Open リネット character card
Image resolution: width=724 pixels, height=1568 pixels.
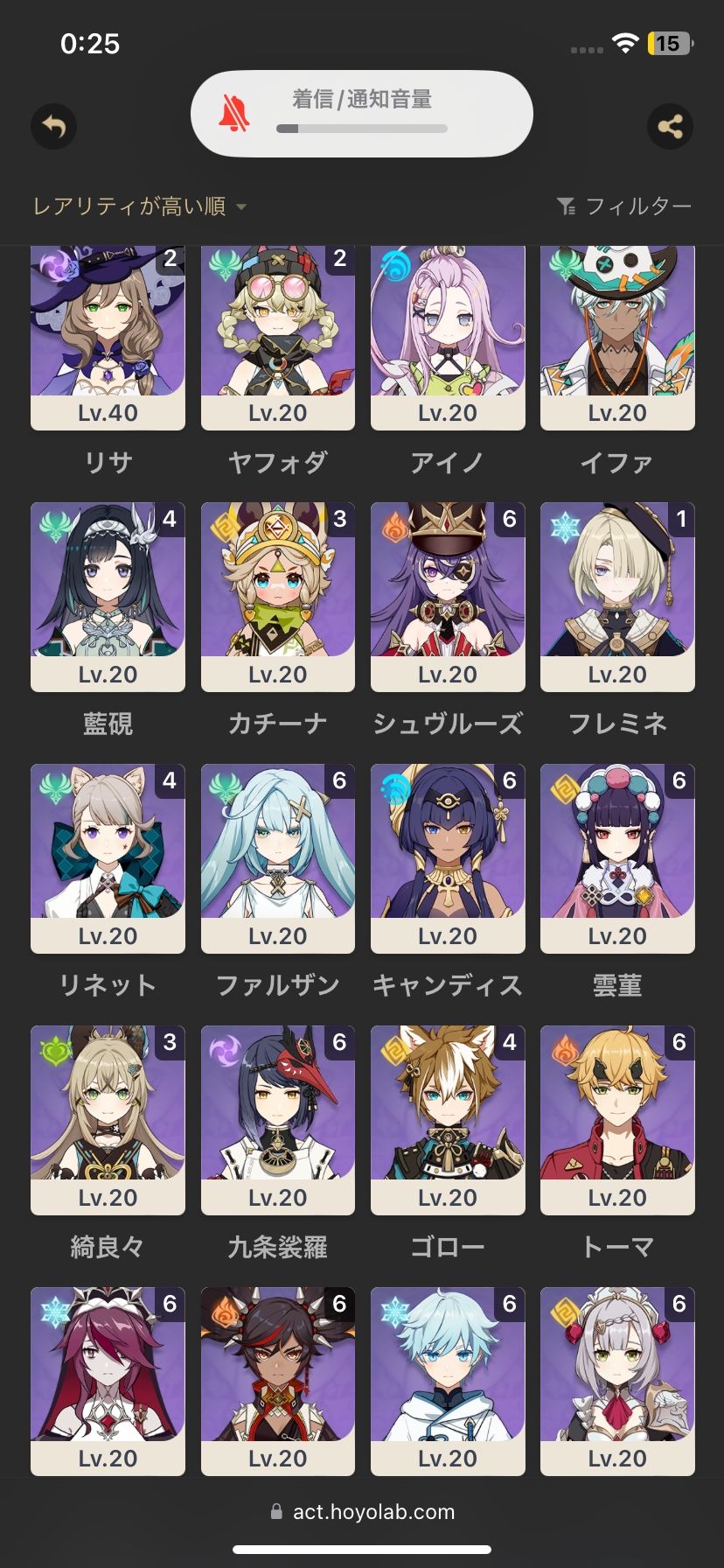click(x=108, y=858)
